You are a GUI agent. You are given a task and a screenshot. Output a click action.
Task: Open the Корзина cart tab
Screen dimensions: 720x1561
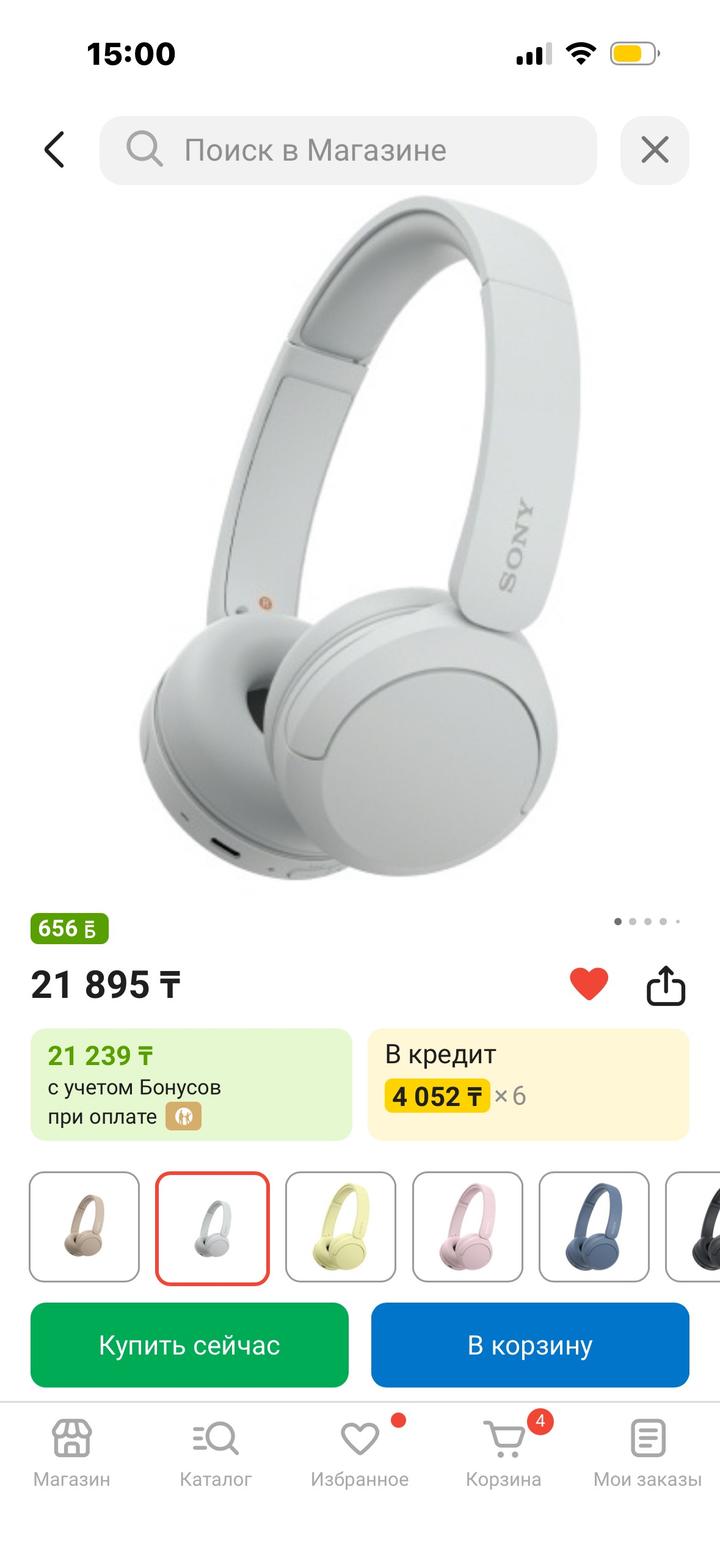(x=504, y=1454)
